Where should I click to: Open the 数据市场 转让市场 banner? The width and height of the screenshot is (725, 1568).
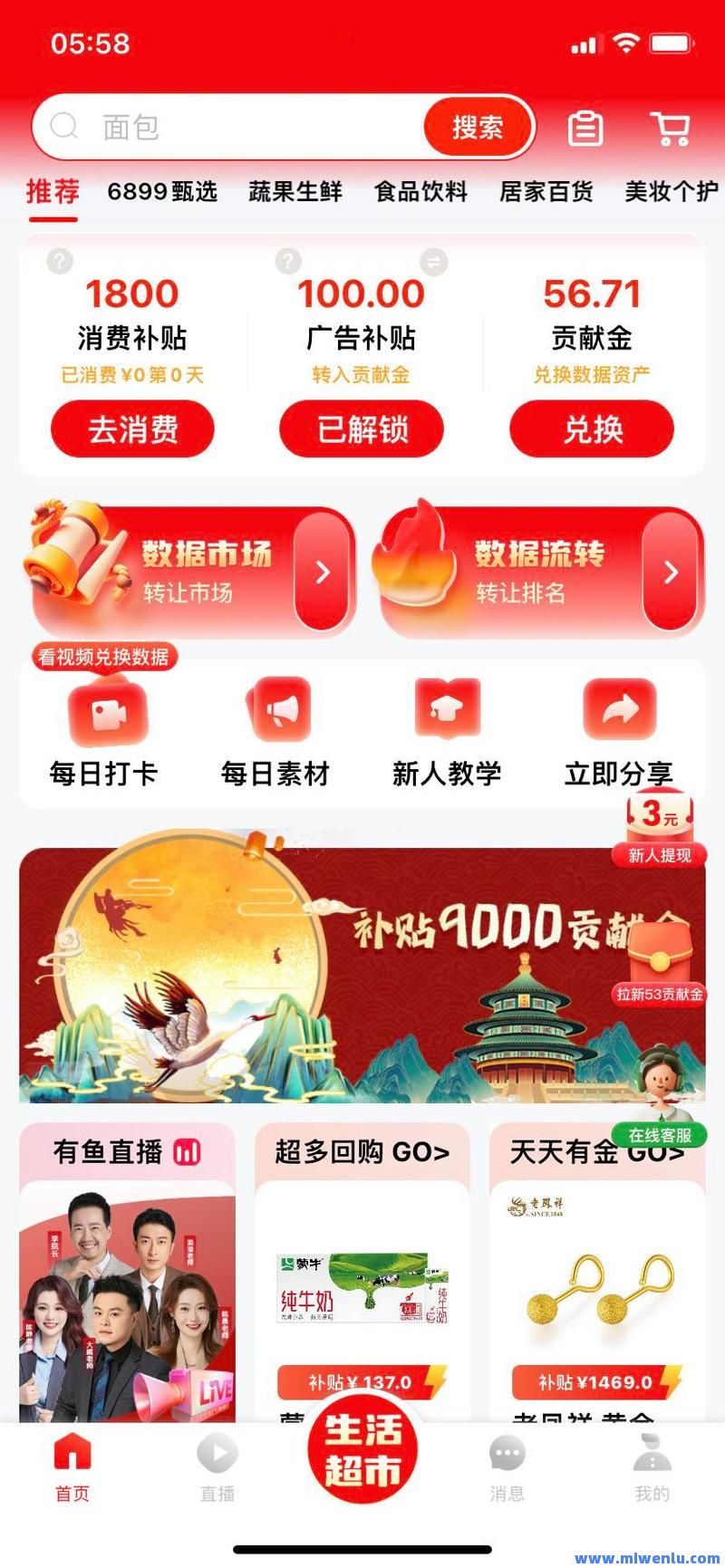[x=192, y=572]
